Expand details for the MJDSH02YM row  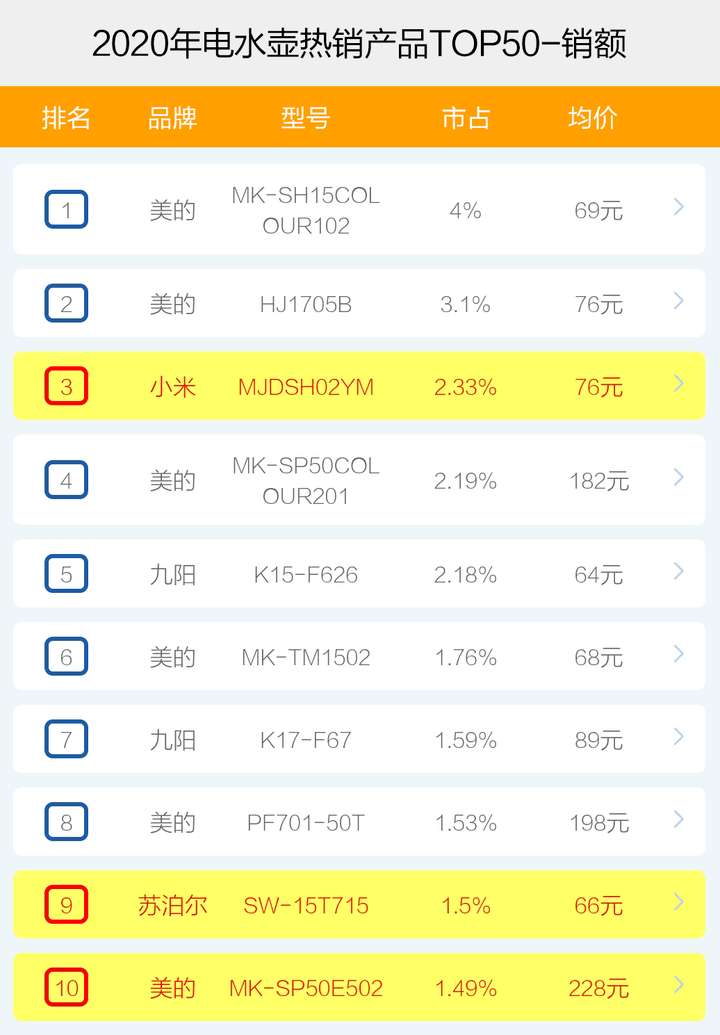pyautogui.click(x=676, y=385)
